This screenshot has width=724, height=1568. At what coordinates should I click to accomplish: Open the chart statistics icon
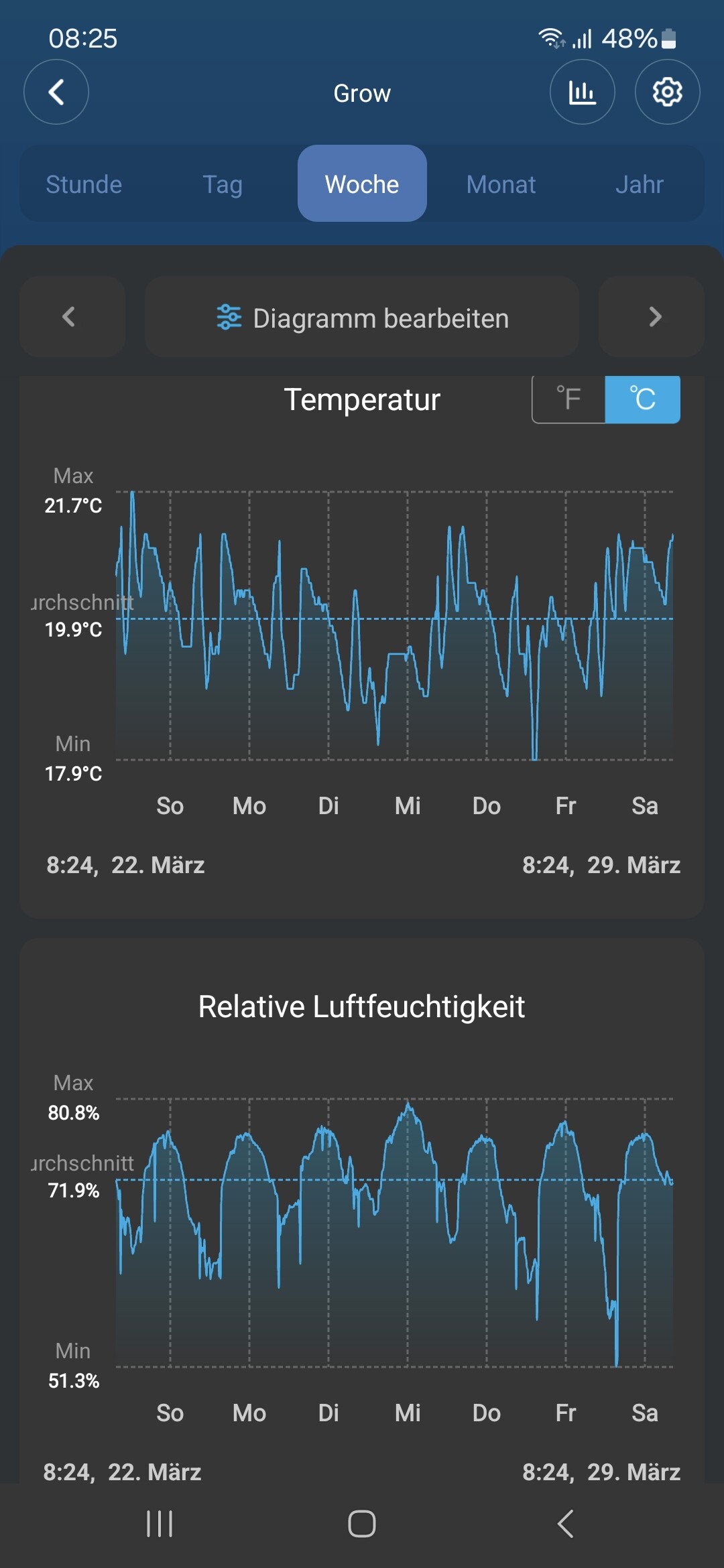(x=582, y=92)
